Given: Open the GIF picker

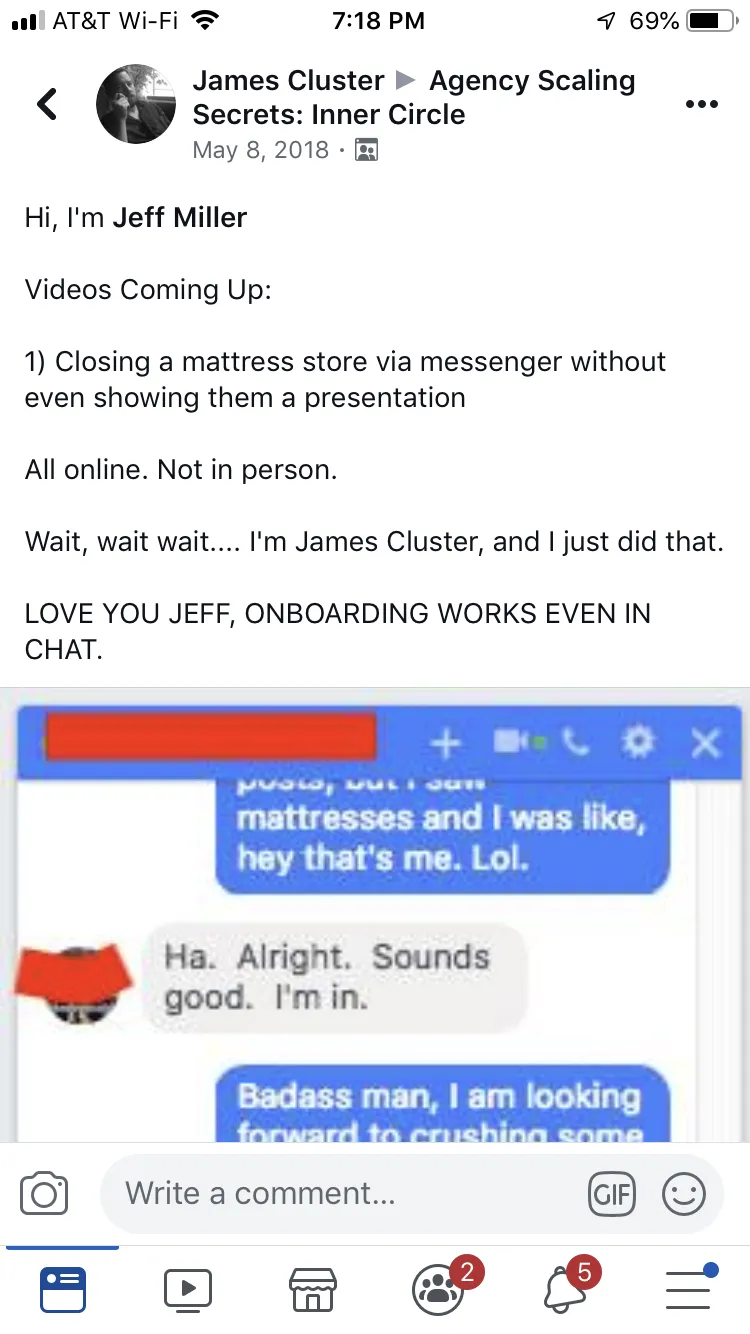Looking at the screenshot, I should tap(612, 1194).
